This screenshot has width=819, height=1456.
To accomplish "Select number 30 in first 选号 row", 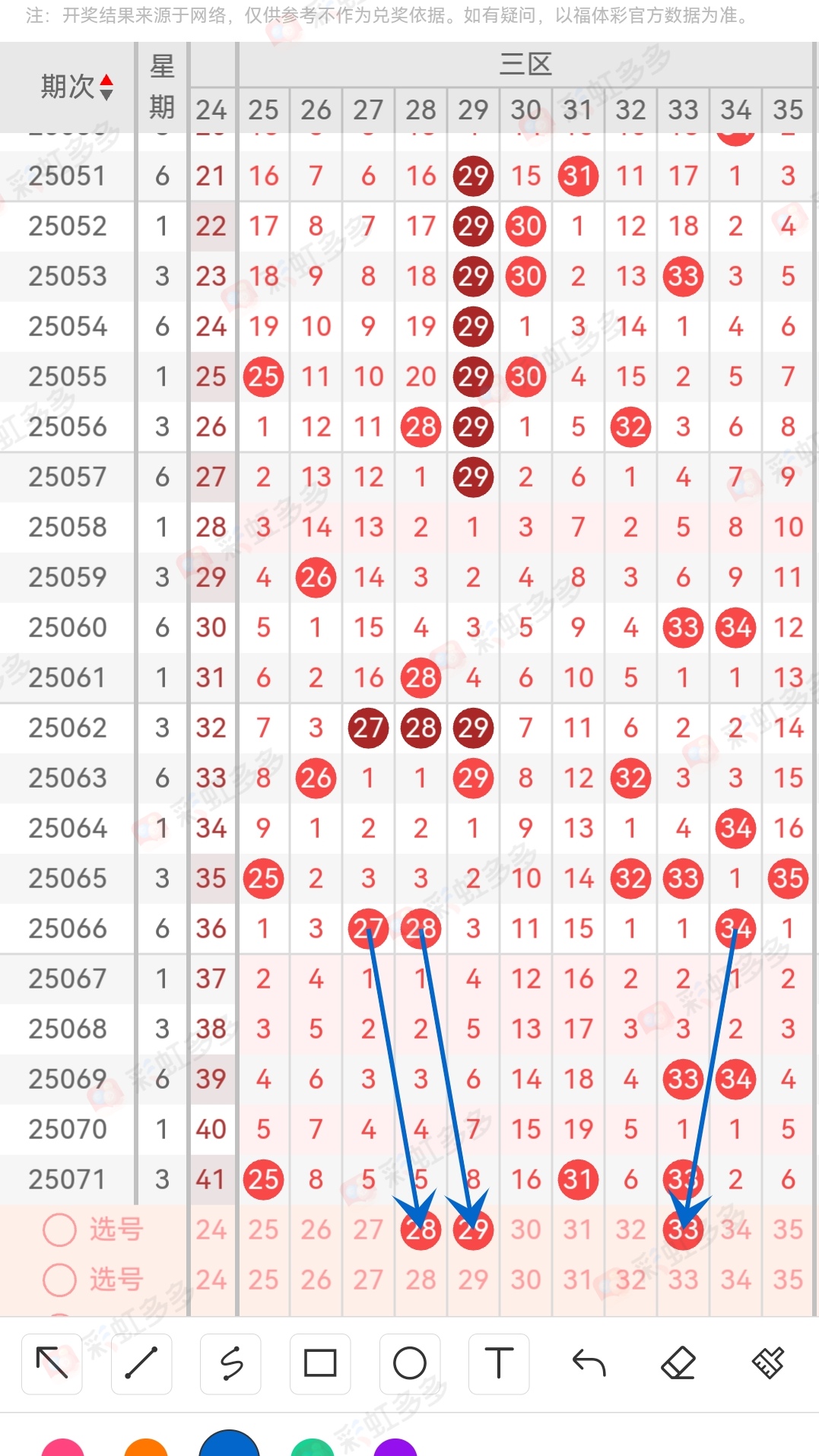I will point(526,1229).
